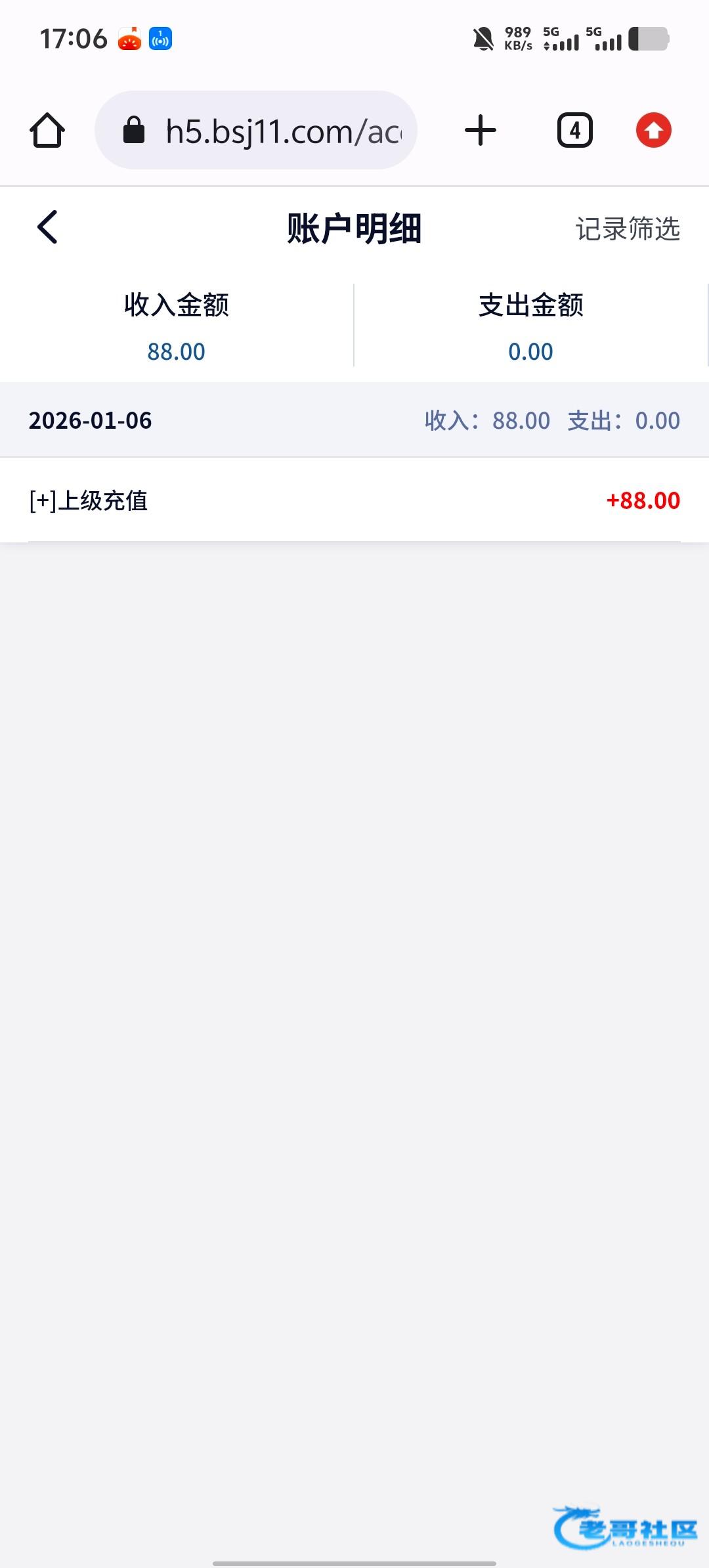Tap the red upward arrow icon
709x1568 pixels.
(653, 130)
